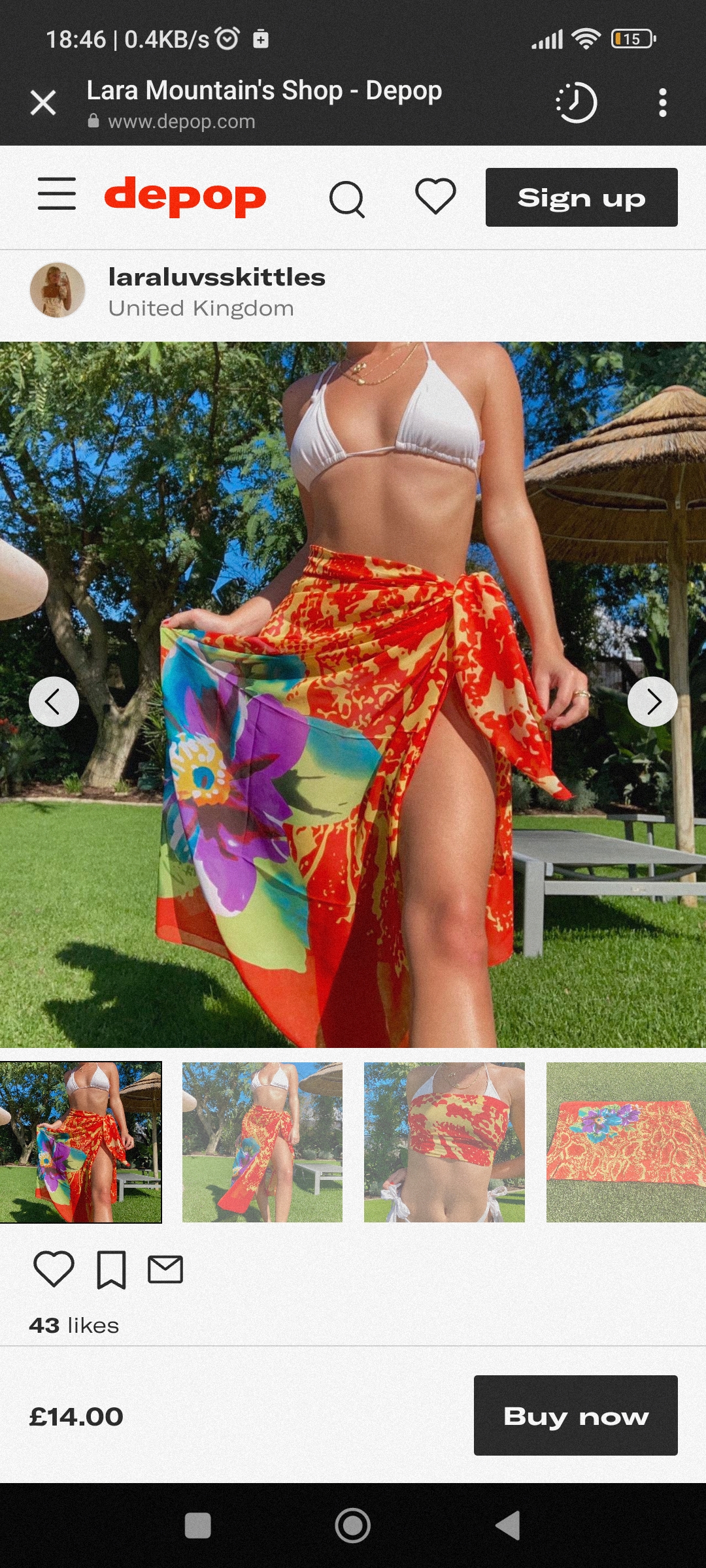Viewport: 706px width, 1568px height.
Task: Open saved likes from the header heart
Action: (435, 196)
